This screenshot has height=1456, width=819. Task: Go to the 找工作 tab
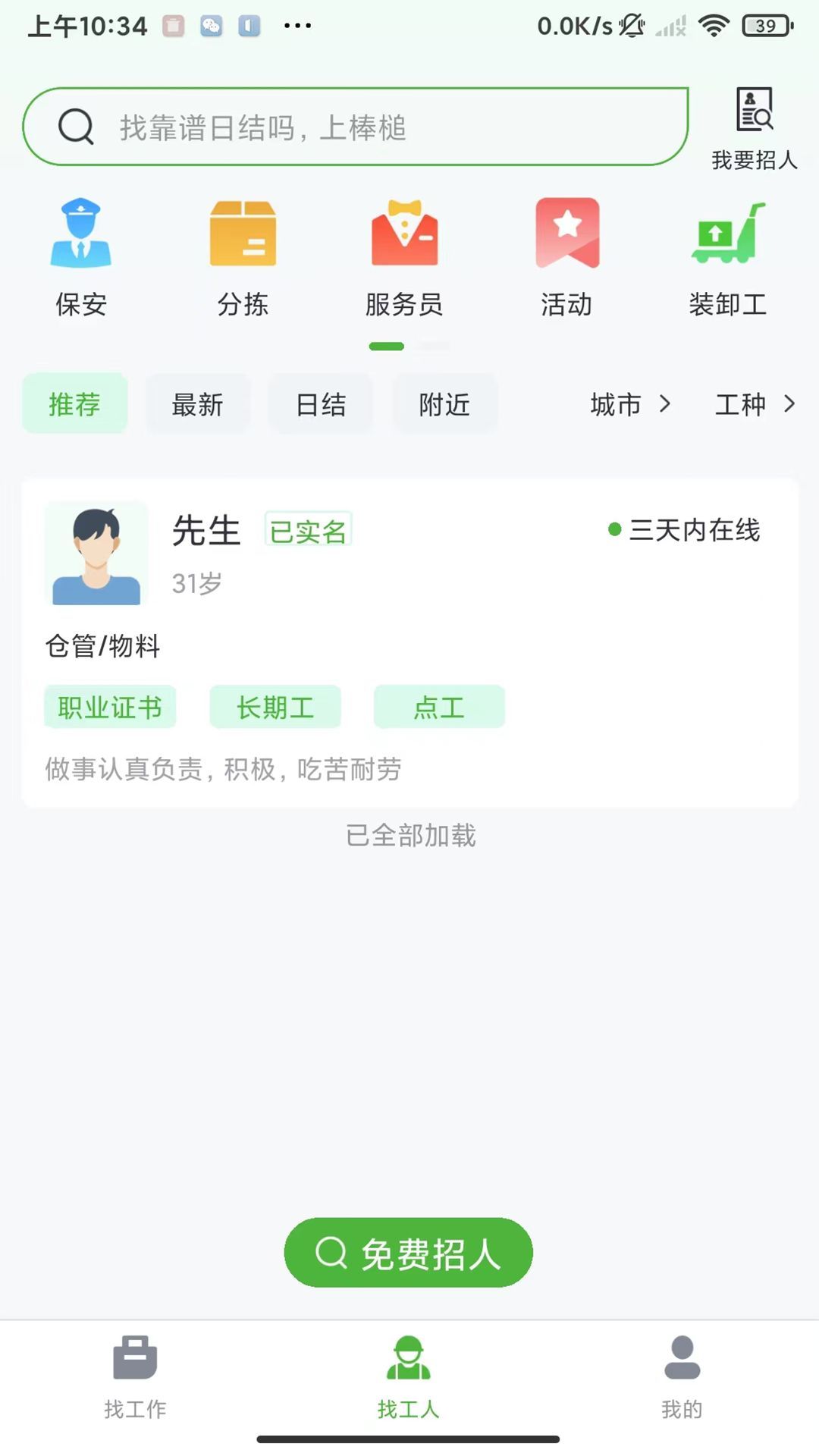135,1377
